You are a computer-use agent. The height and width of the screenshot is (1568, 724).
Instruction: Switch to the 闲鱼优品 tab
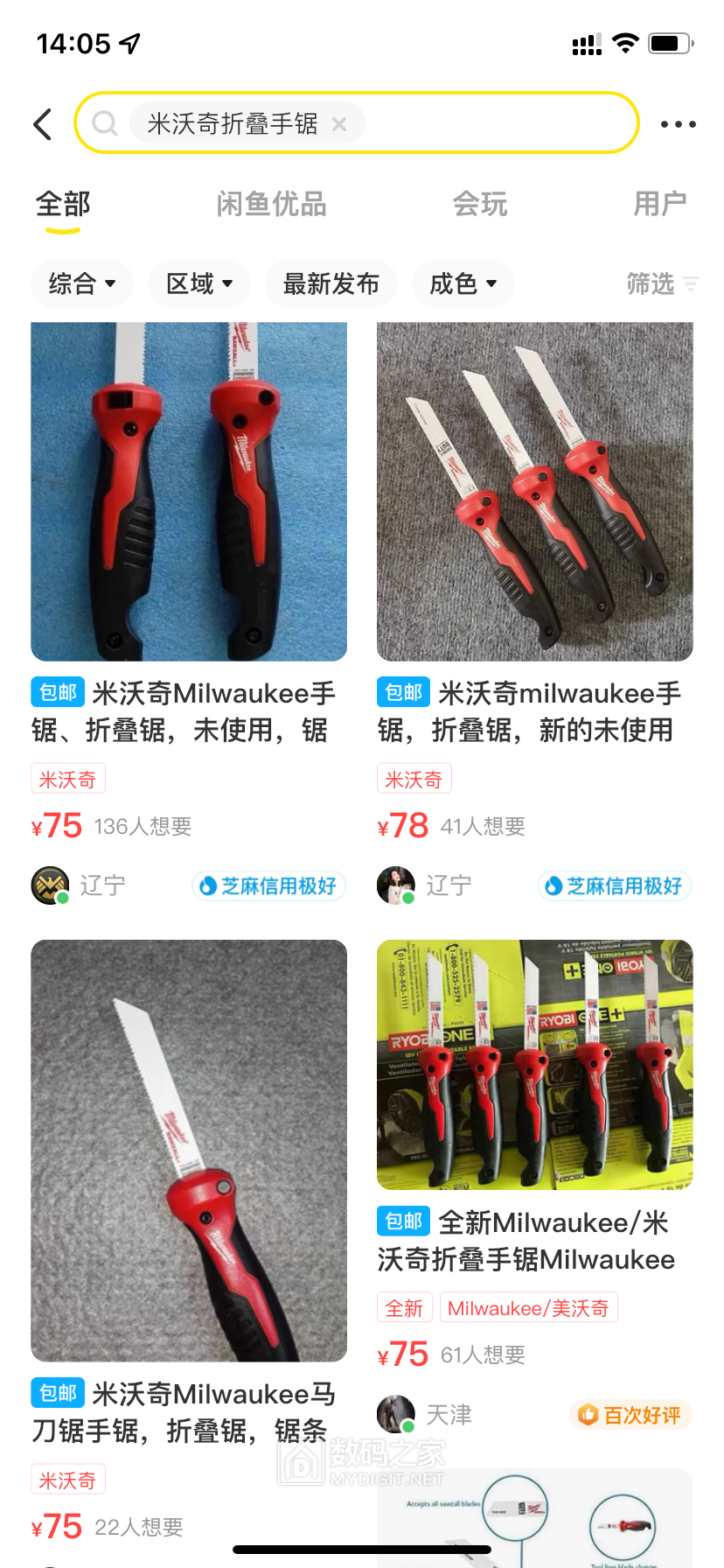[271, 205]
